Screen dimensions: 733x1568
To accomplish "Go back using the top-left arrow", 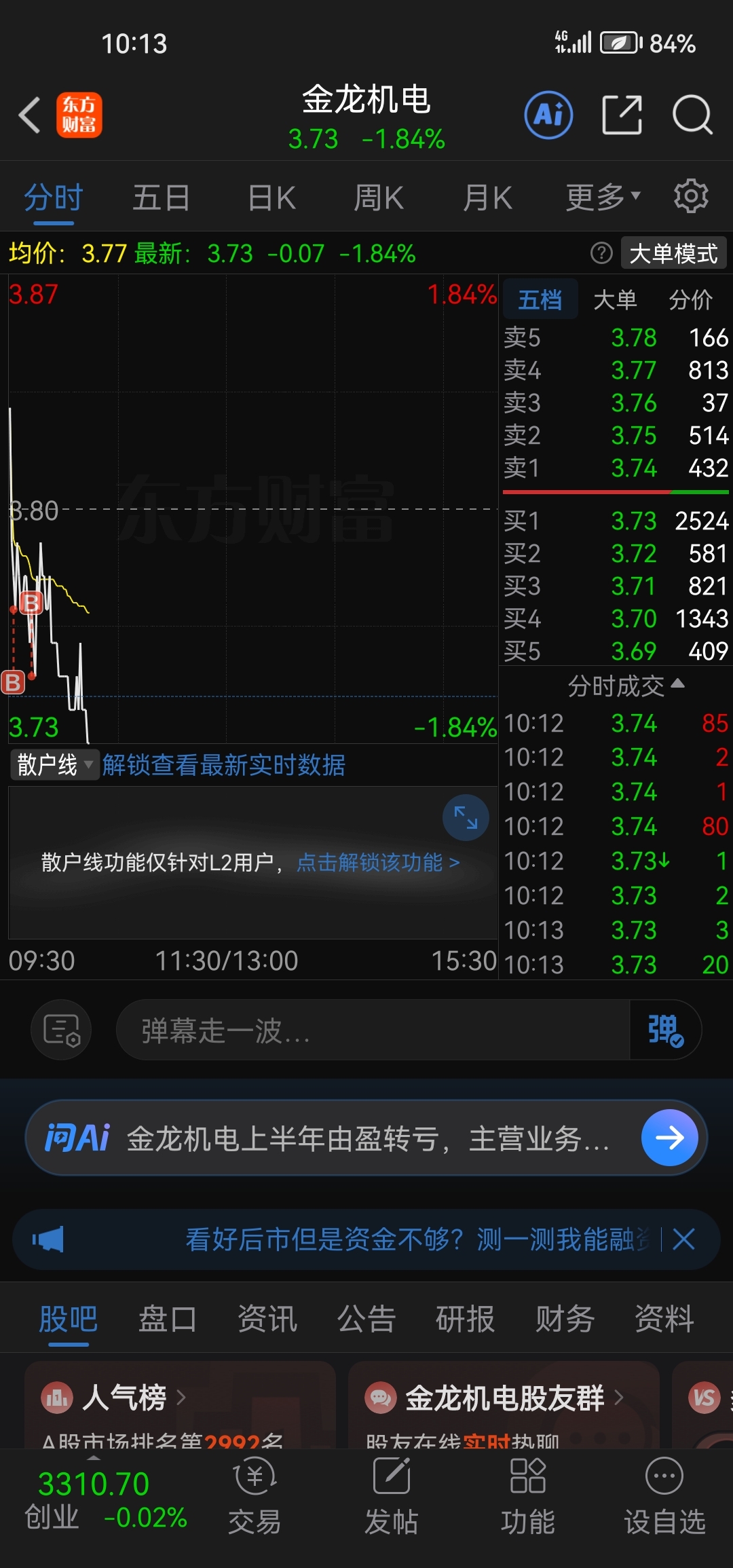I will (x=30, y=115).
